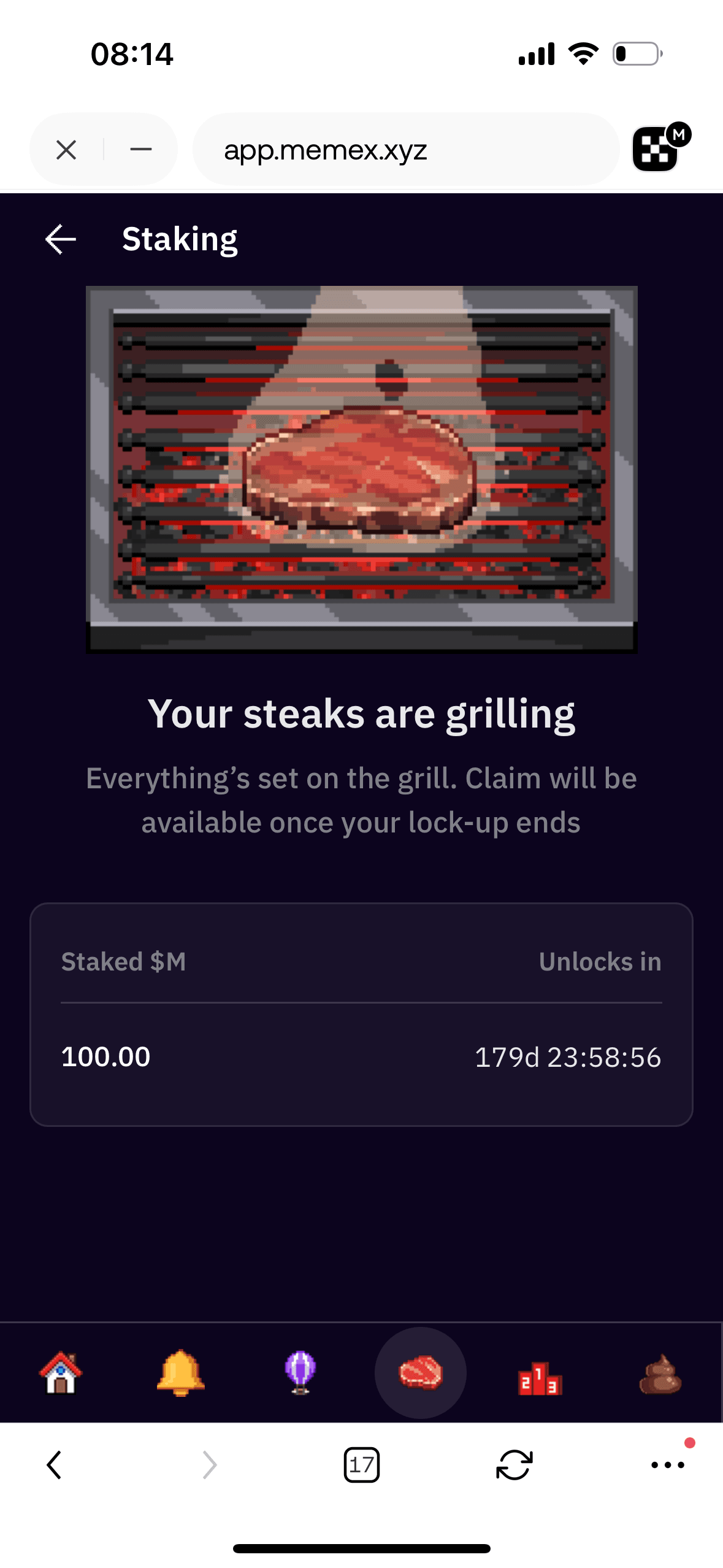Viewport: 723px width, 1568px height.
Task: Close the in-app browser window
Action: point(66,150)
